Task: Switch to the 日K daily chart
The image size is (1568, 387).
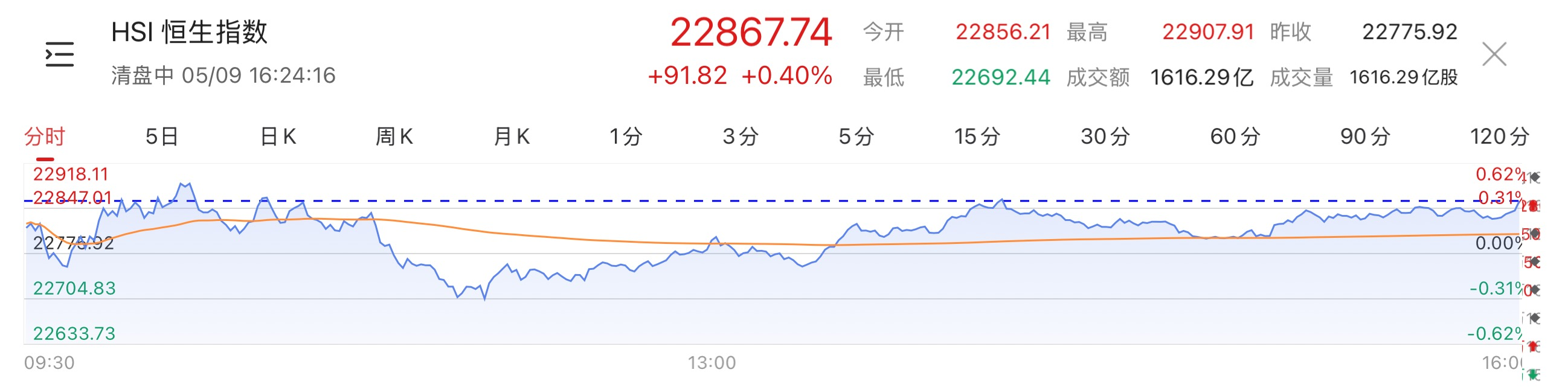Action: tap(278, 137)
